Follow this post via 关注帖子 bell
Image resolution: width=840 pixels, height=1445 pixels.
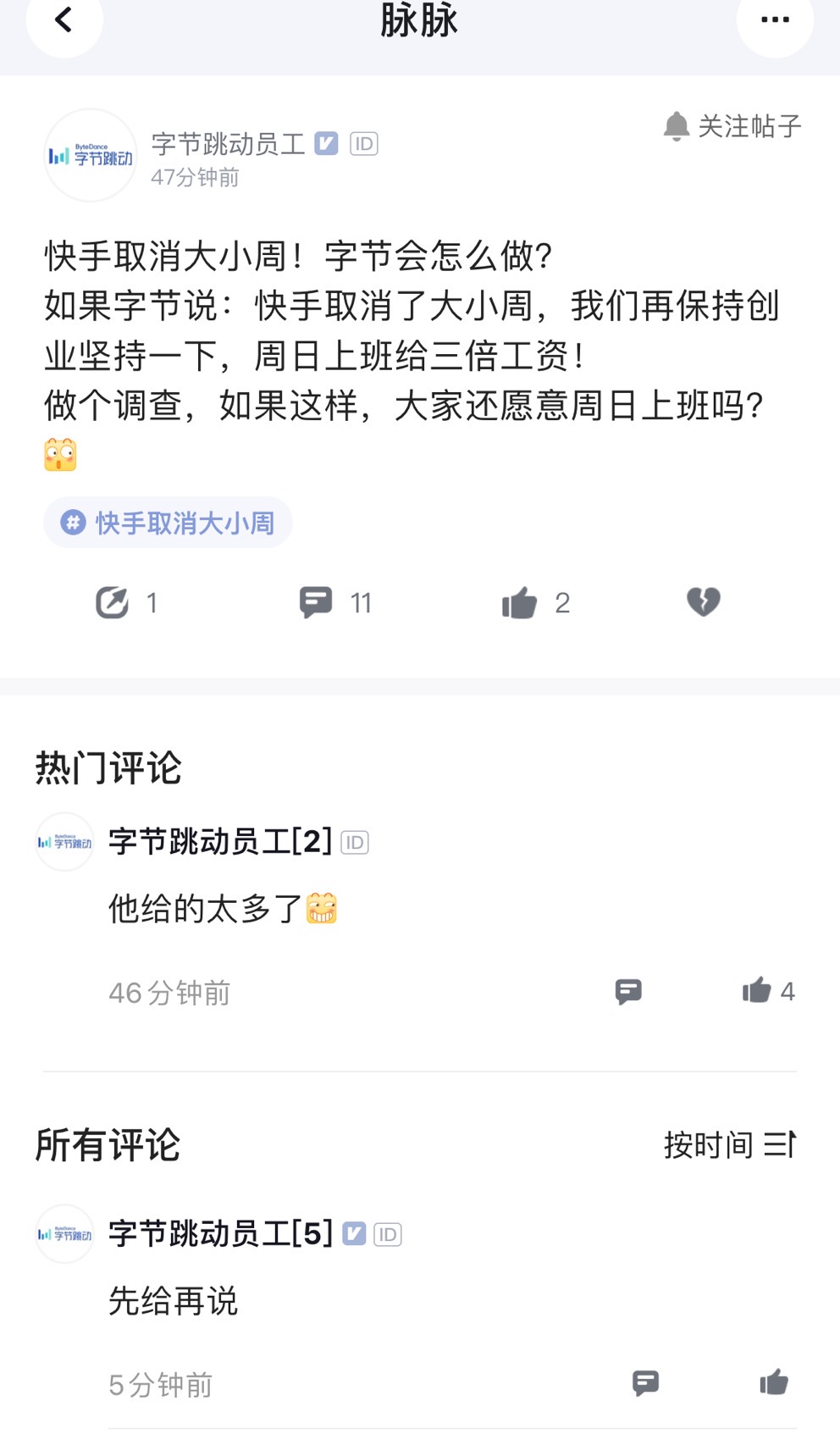pyautogui.click(x=732, y=127)
